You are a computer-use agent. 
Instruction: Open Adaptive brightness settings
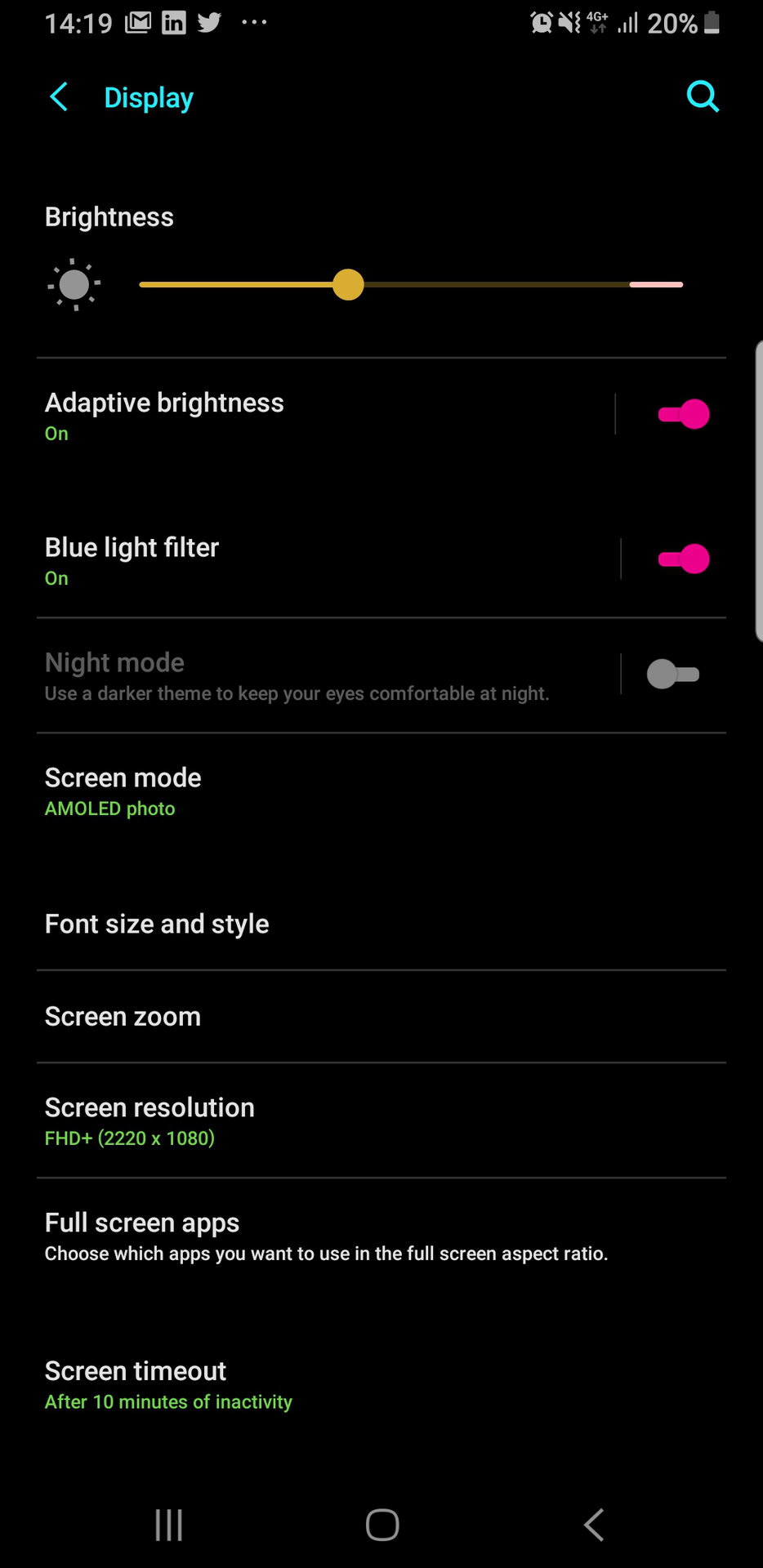(327, 416)
